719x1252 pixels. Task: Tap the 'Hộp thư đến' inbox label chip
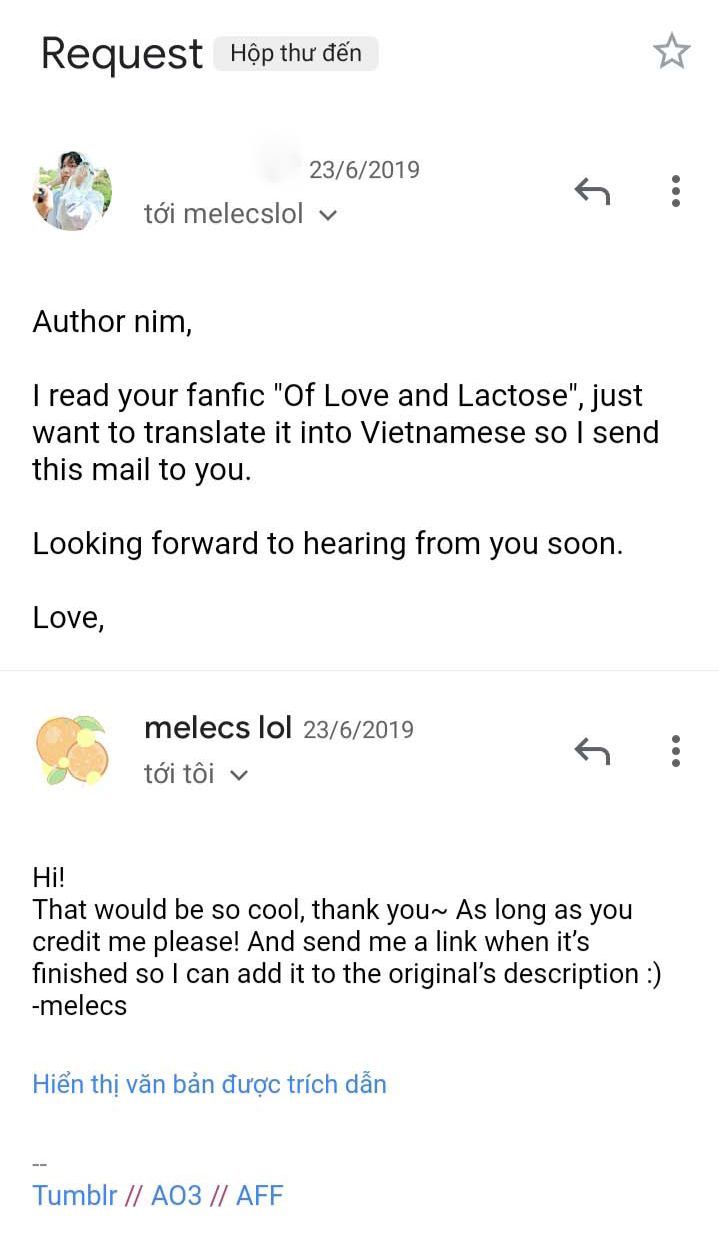tap(296, 53)
